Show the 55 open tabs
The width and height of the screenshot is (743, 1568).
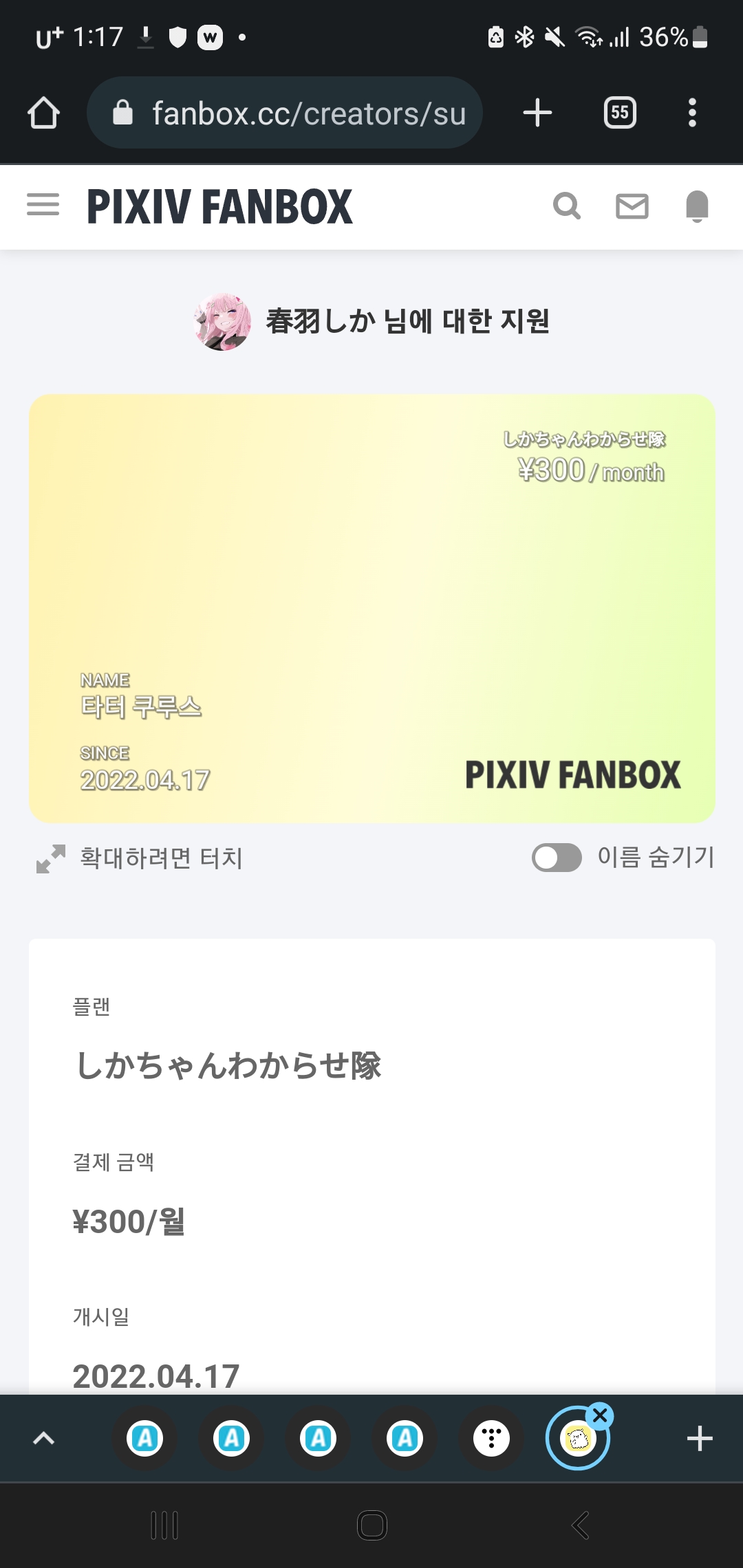[619, 113]
